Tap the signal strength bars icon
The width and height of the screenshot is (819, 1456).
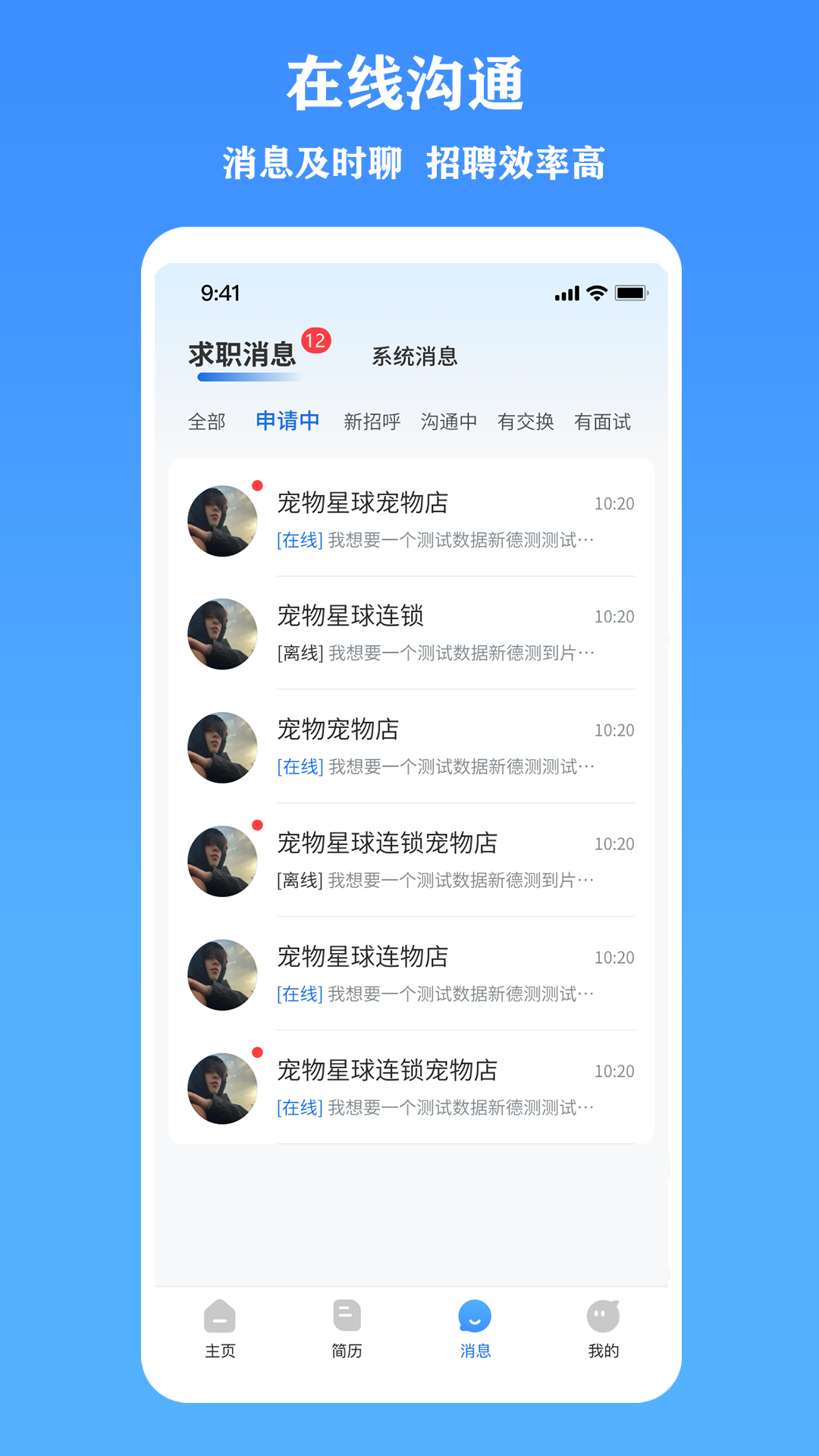(x=565, y=291)
